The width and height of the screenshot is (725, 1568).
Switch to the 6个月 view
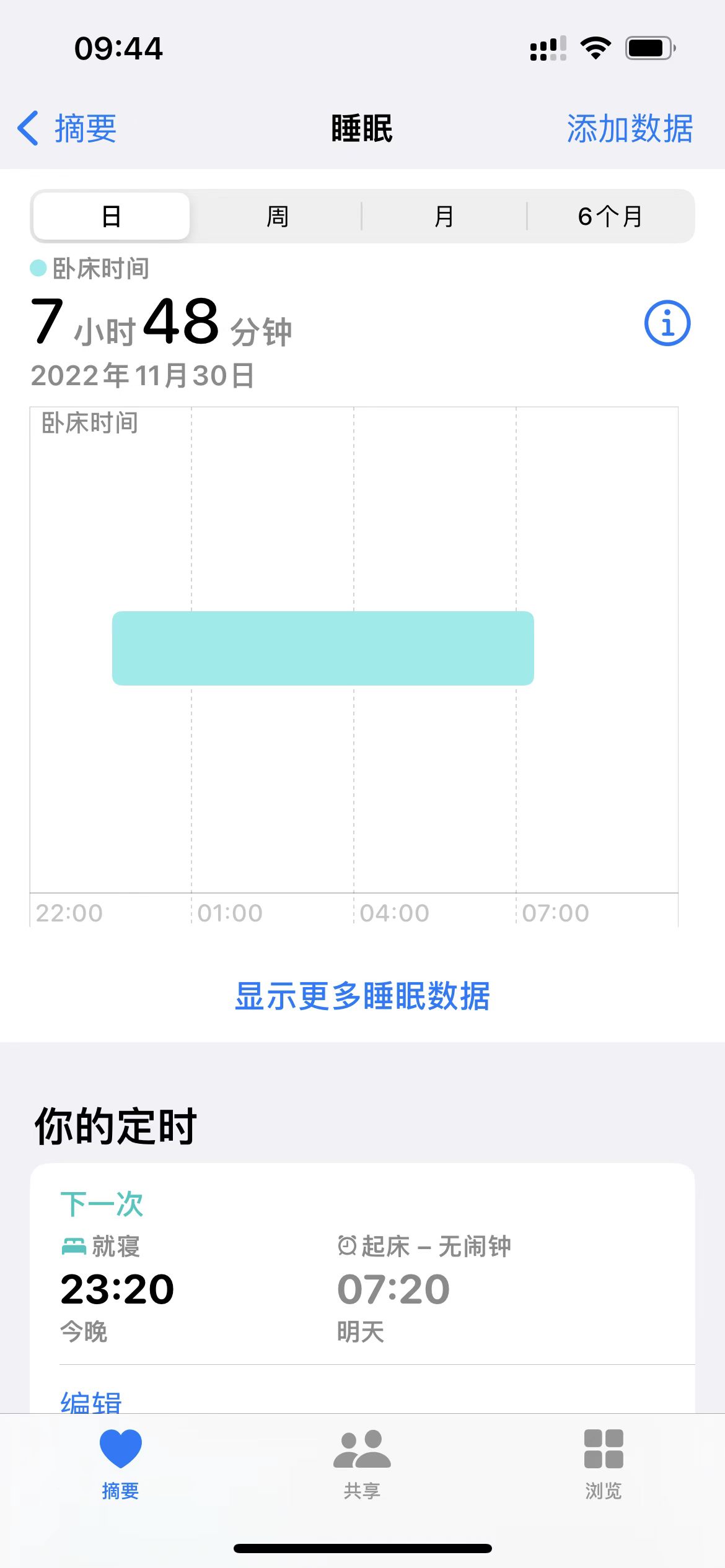pyautogui.click(x=610, y=217)
